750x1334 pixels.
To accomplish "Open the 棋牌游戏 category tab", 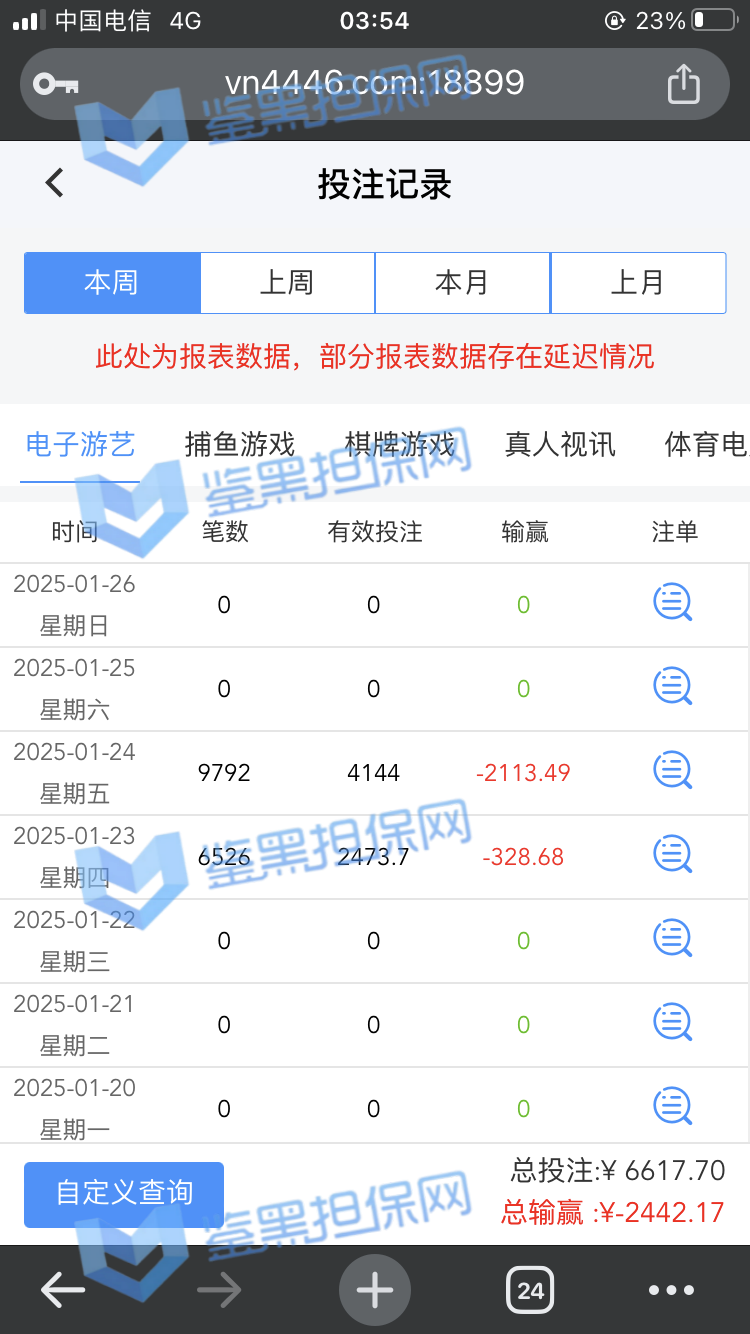I will 400,444.
